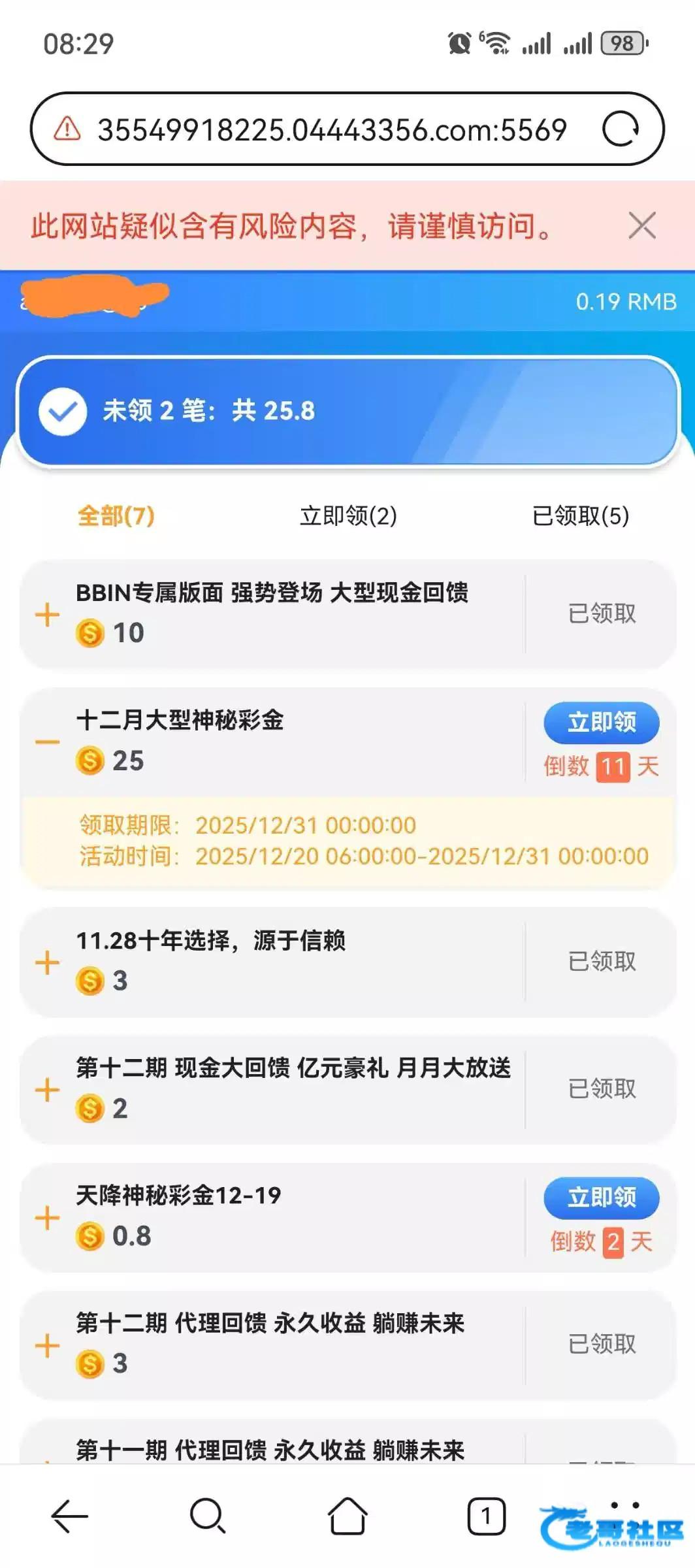Open browser search
The height and width of the screenshot is (1568, 695).
208,1516
